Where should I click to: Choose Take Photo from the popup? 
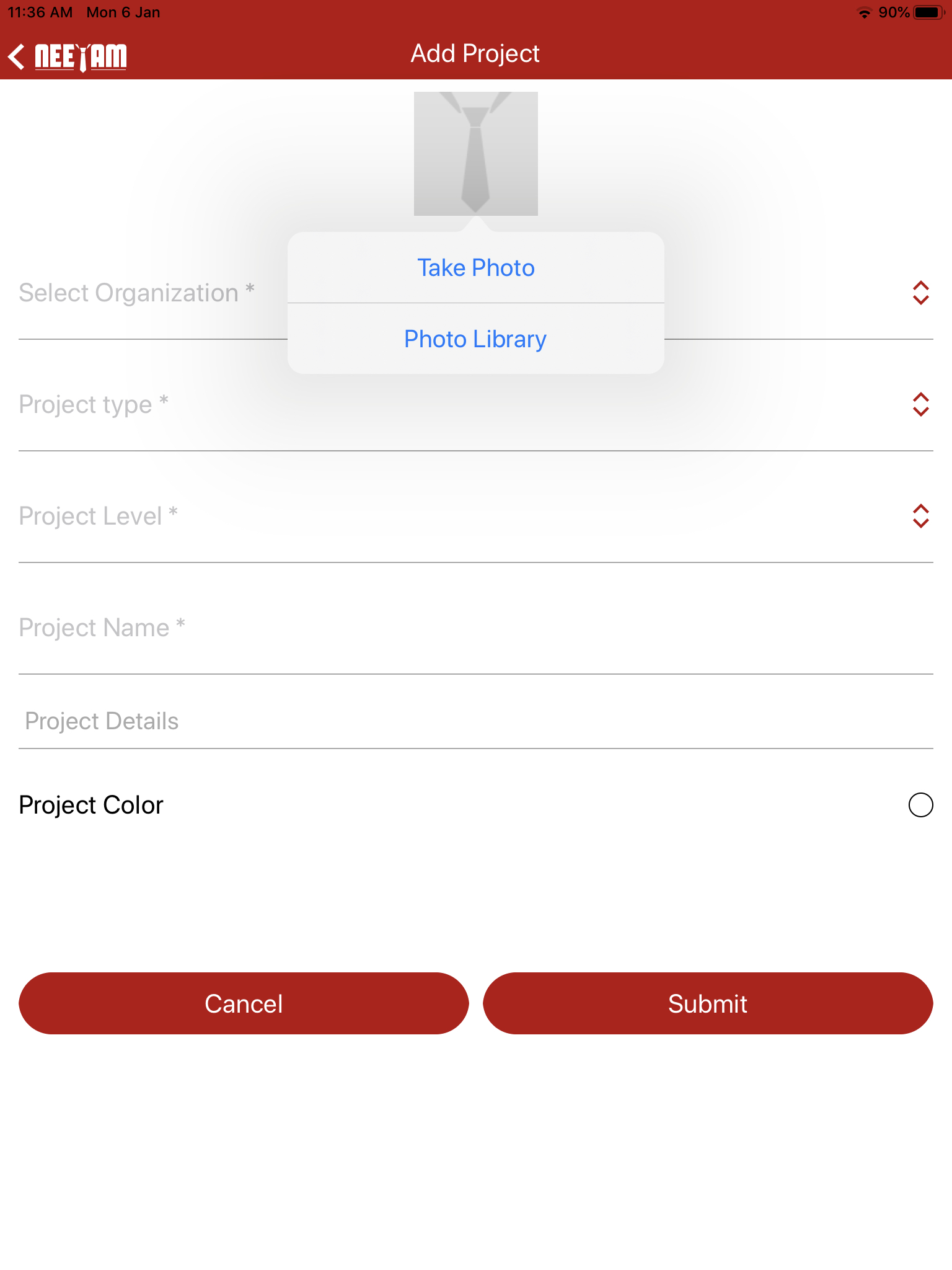point(475,268)
